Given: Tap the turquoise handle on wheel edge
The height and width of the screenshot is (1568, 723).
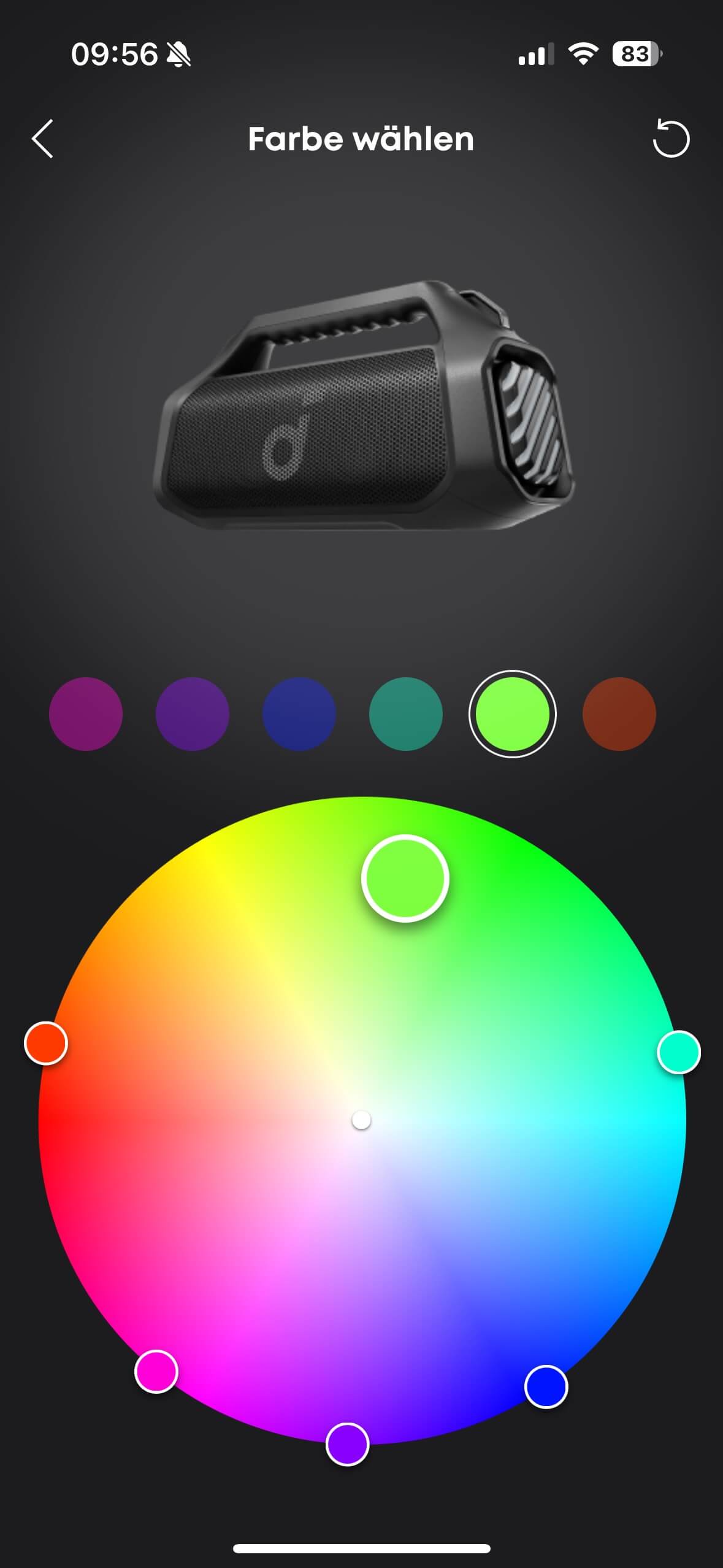Looking at the screenshot, I should 678,1052.
